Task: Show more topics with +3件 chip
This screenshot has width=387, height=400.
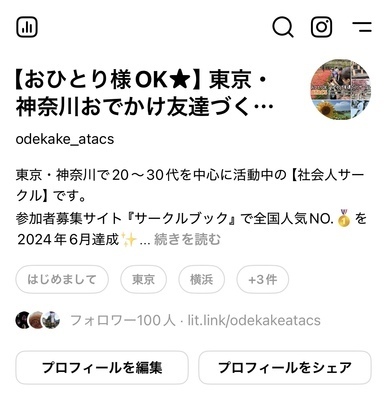Action: point(262,279)
